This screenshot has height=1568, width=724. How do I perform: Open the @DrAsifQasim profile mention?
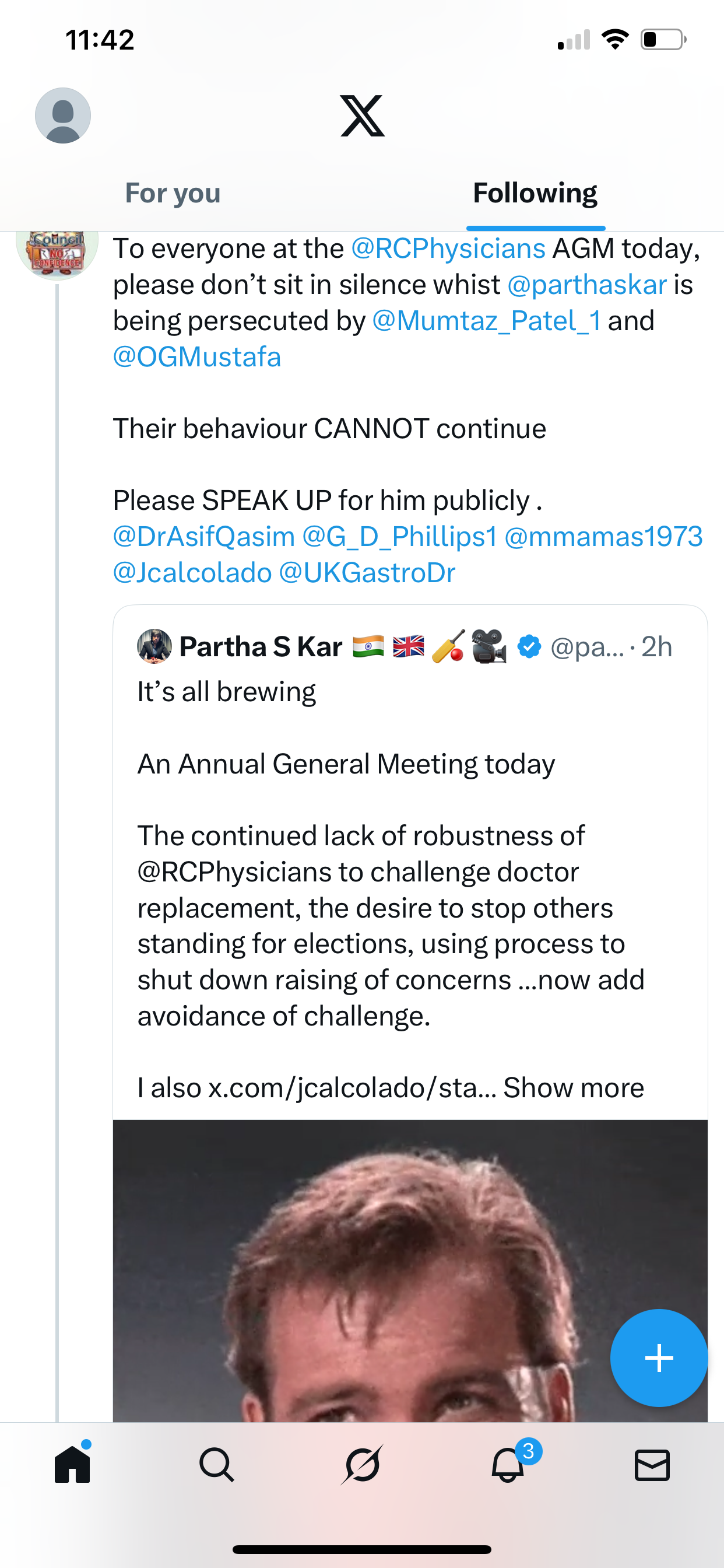[204, 536]
